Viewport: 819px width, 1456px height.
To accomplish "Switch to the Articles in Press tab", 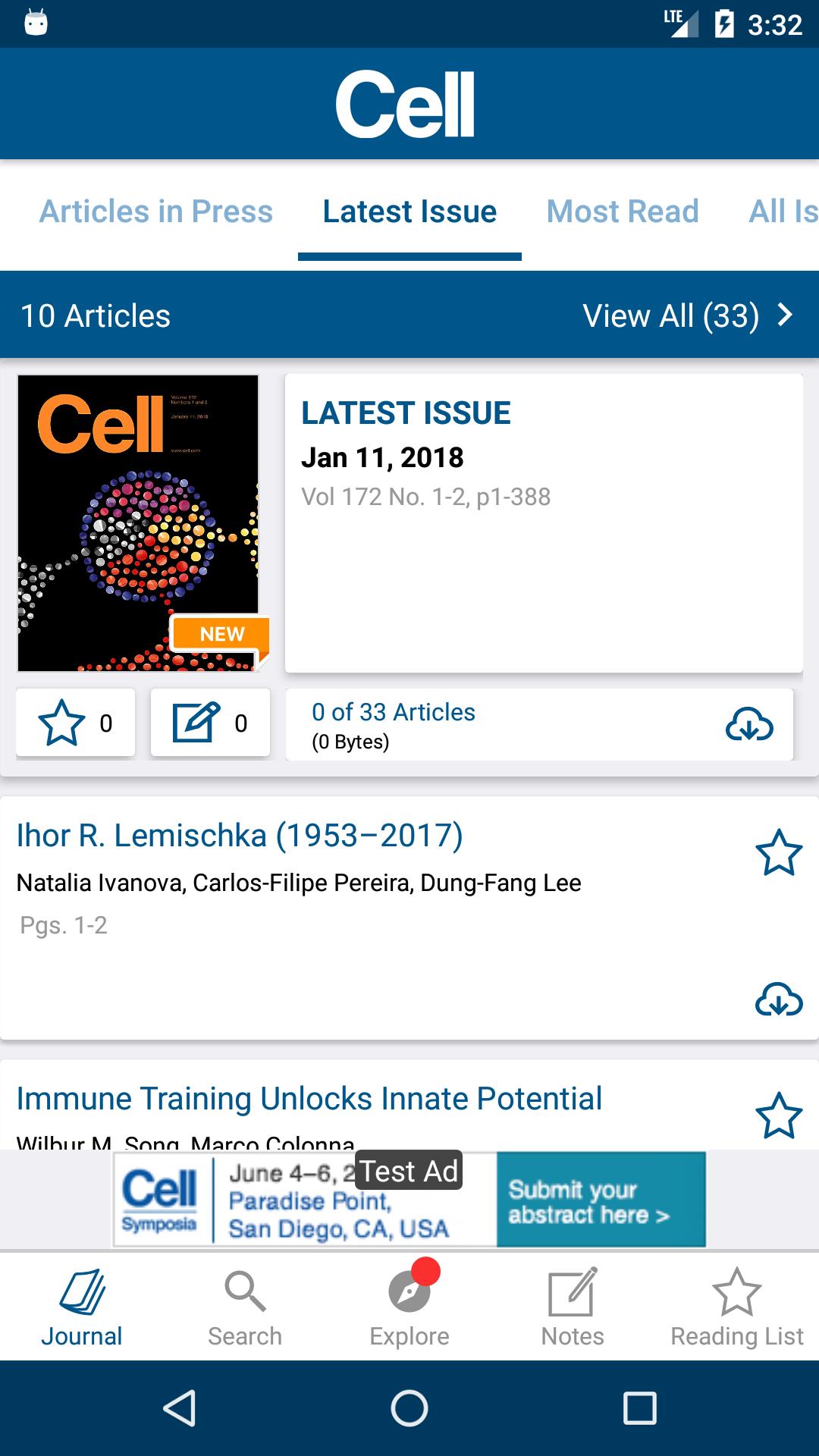I will click(x=155, y=212).
